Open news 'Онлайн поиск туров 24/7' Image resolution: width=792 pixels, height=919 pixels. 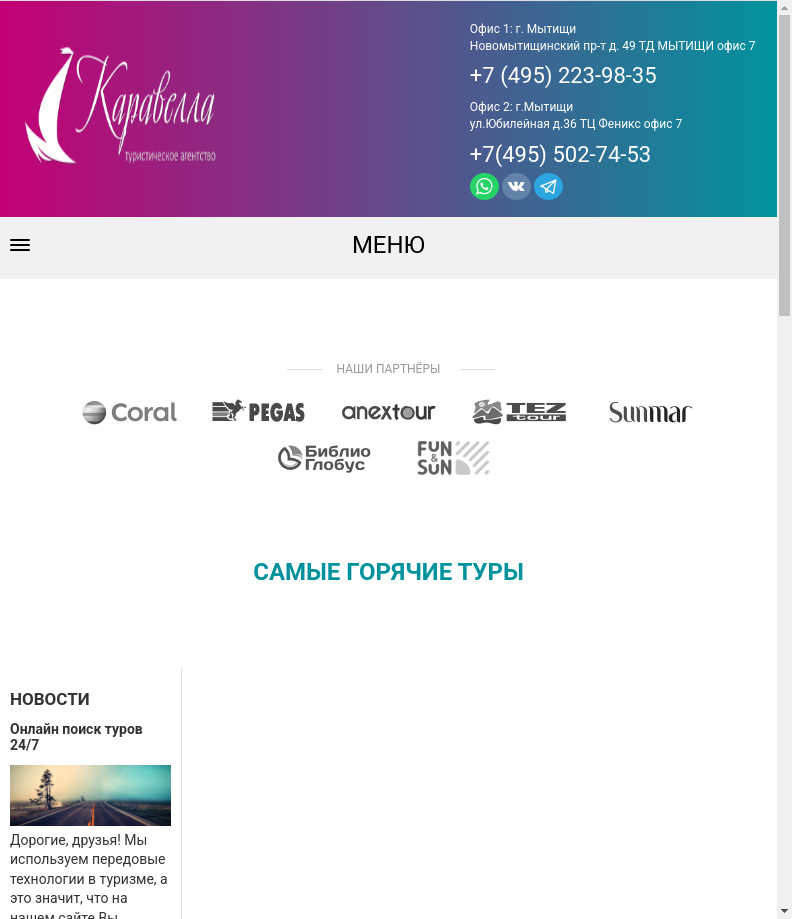tap(76, 737)
